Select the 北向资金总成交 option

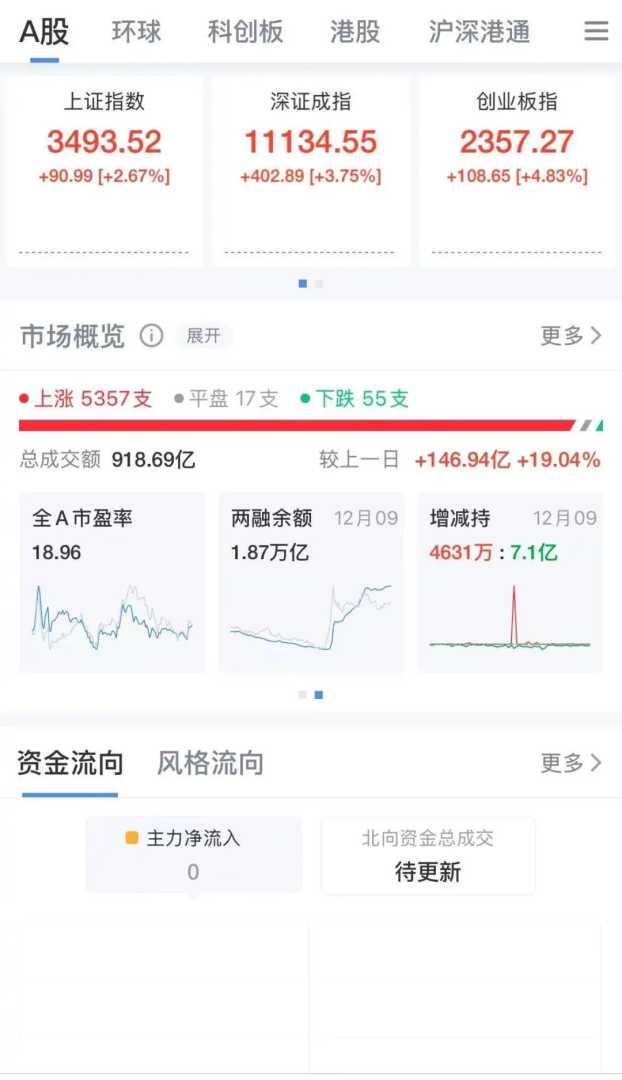coord(428,855)
